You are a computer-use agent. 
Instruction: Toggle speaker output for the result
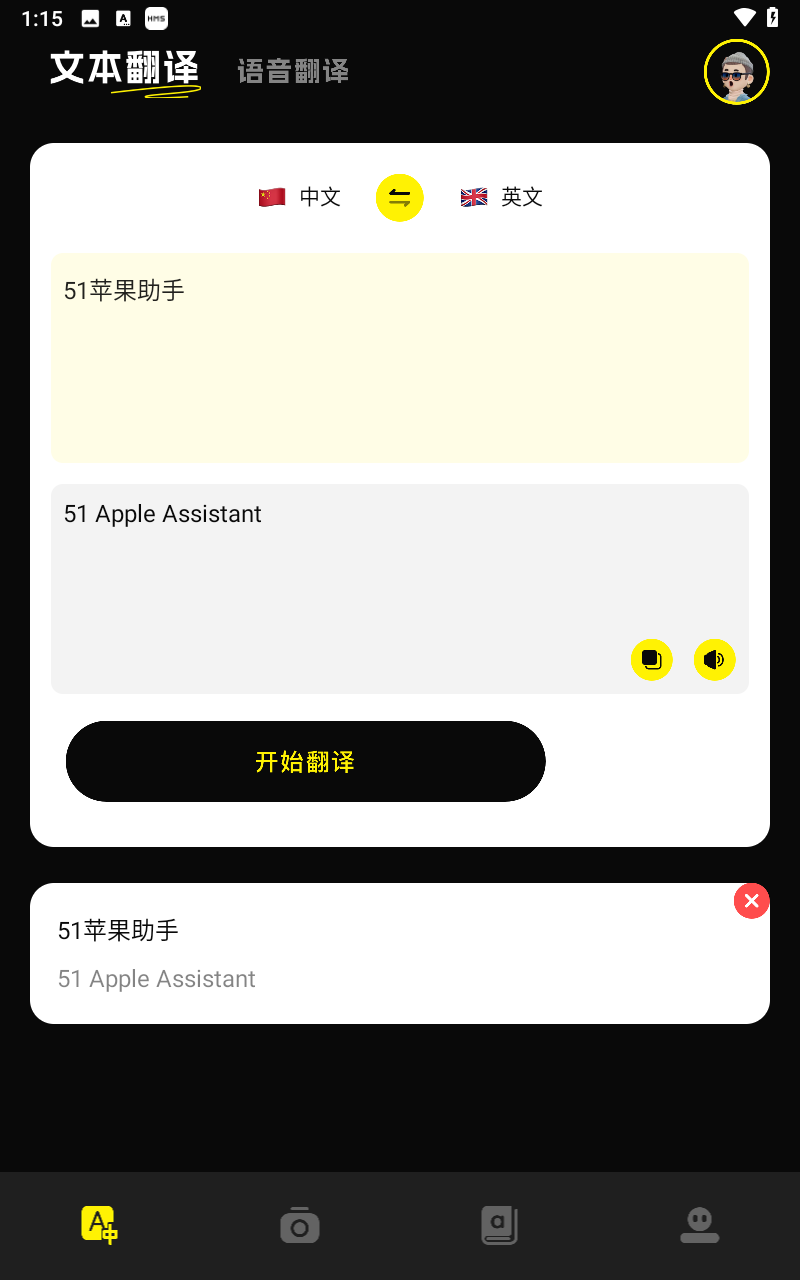714,660
